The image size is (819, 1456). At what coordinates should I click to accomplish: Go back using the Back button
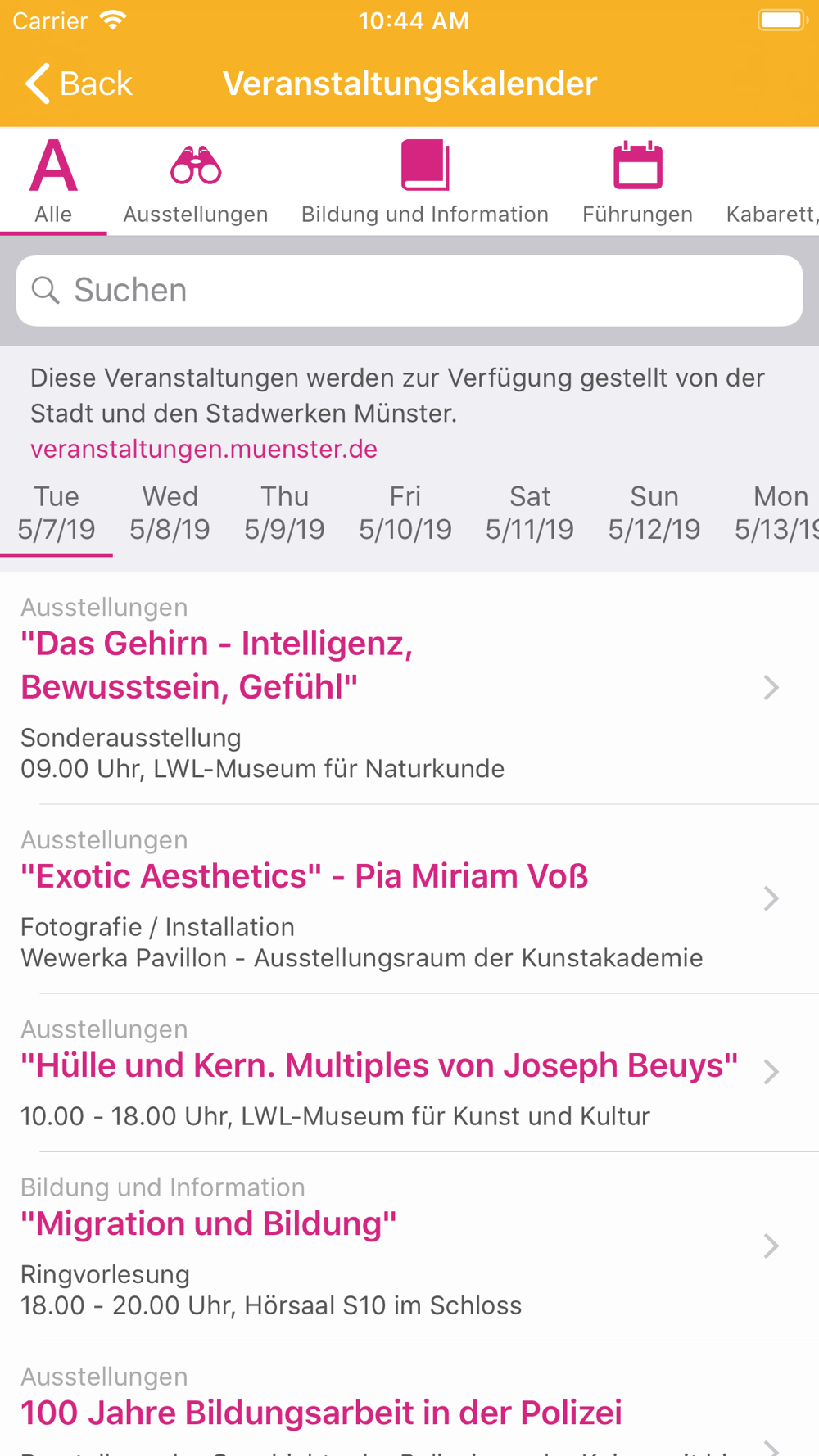(79, 84)
